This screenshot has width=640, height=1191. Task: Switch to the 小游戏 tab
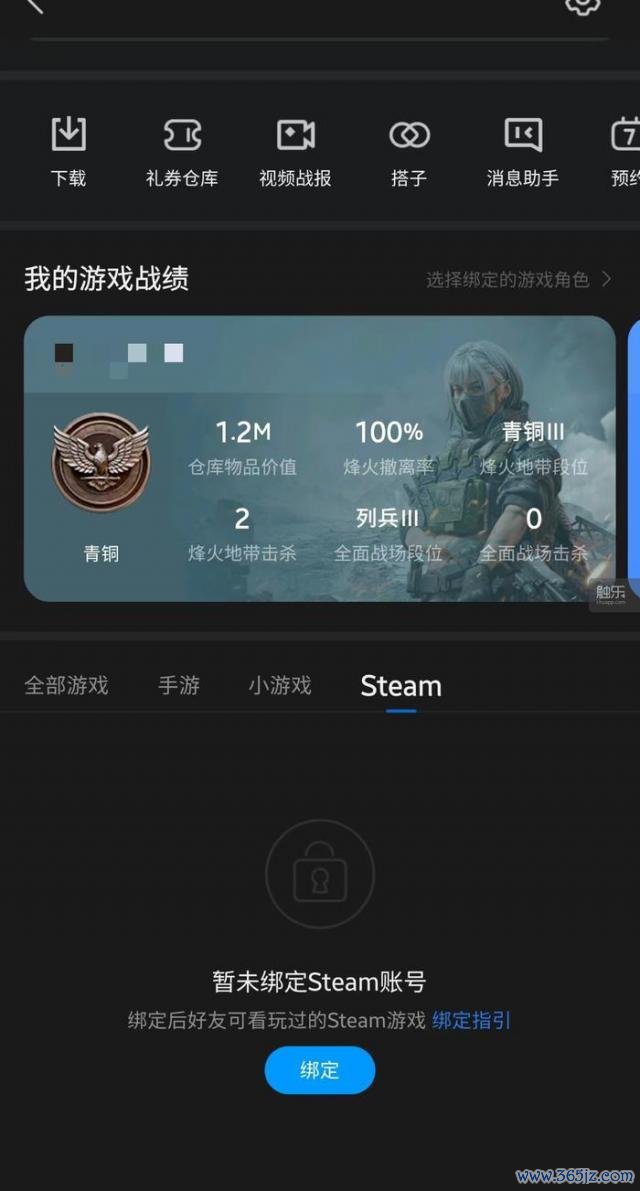click(x=280, y=686)
